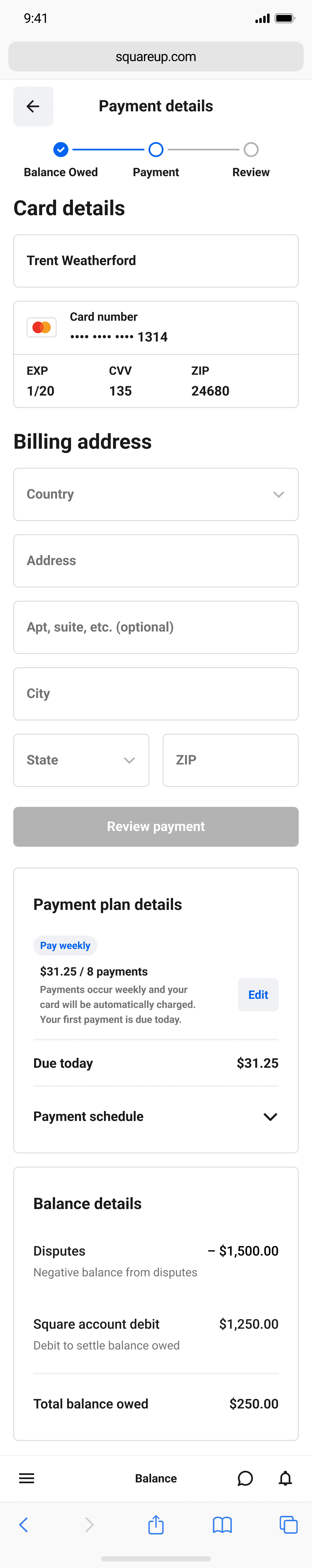Viewport: 312px width, 1568px height.
Task: Go back using the arrow button
Action: 34,107
